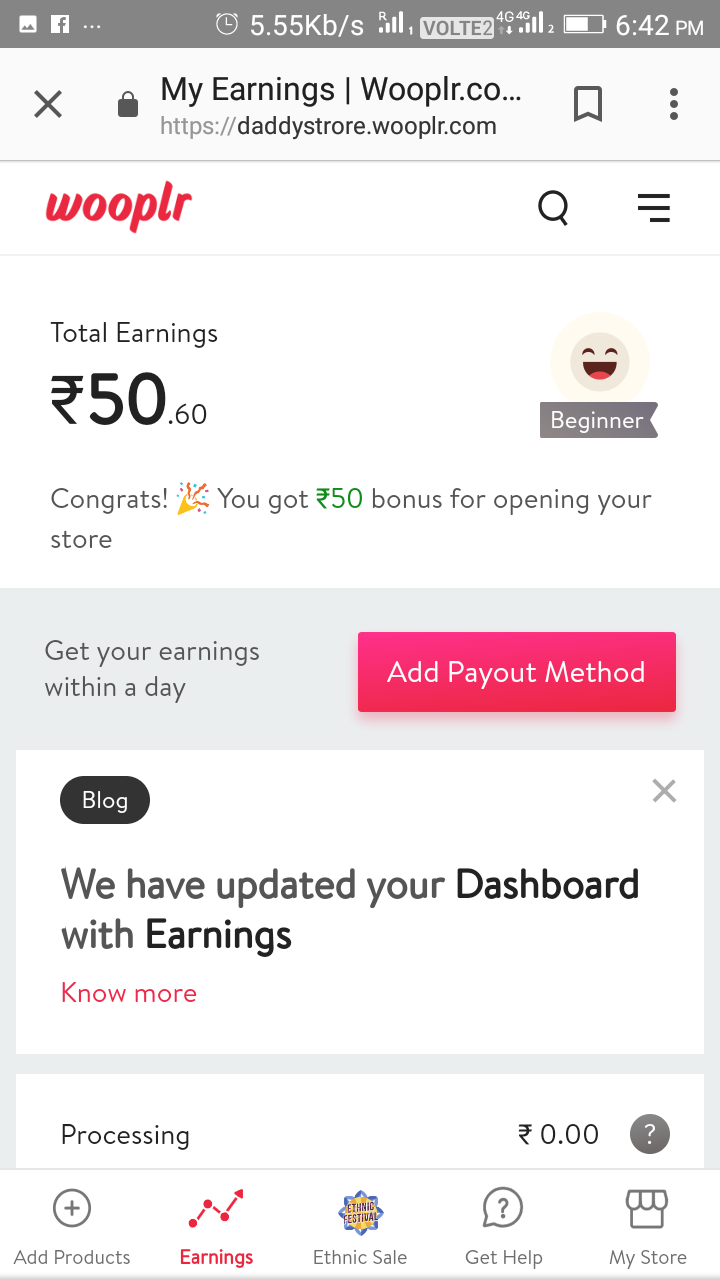Bookmark this page in browser
The width and height of the screenshot is (720, 1280).
[x=588, y=104]
